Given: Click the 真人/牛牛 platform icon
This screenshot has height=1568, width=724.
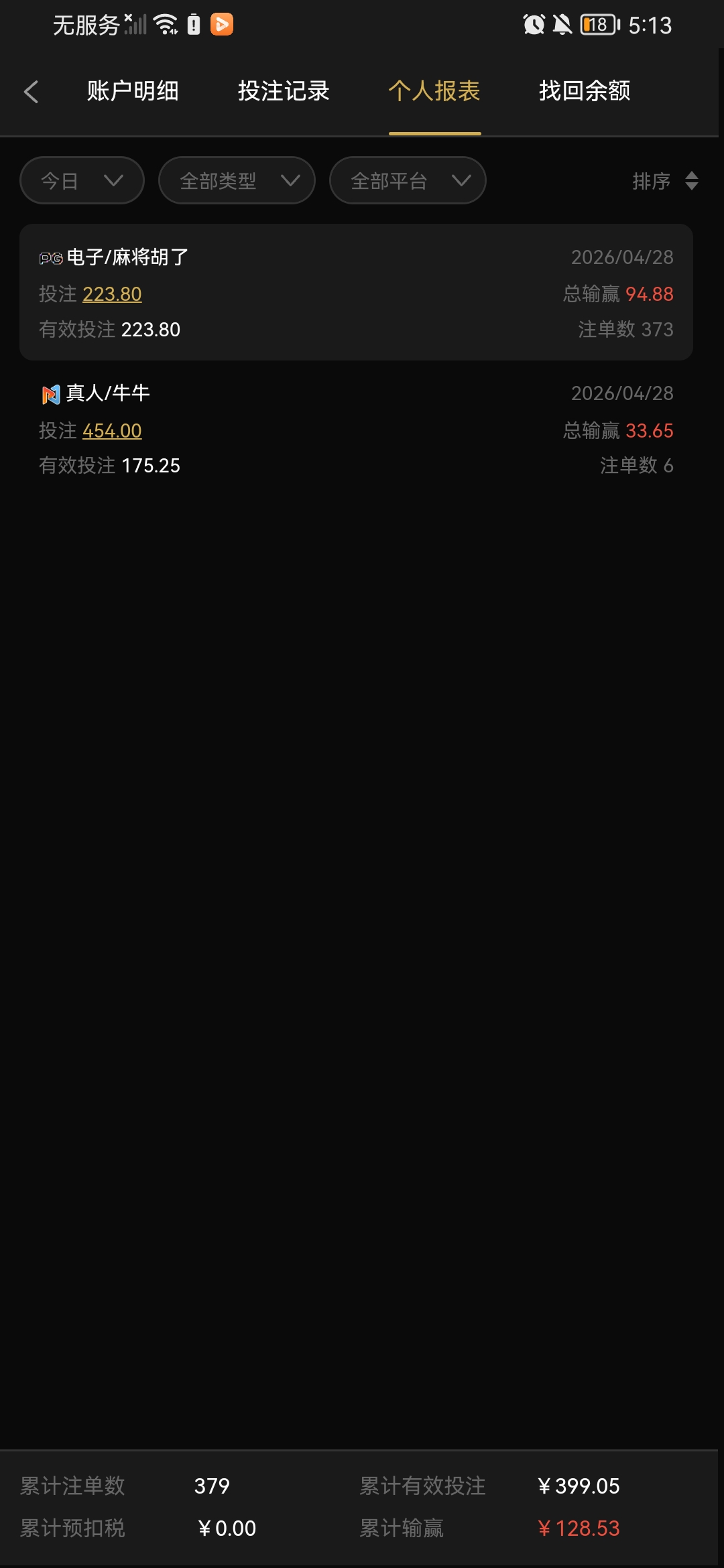Looking at the screenshot, I should click(x=49, y=393).
